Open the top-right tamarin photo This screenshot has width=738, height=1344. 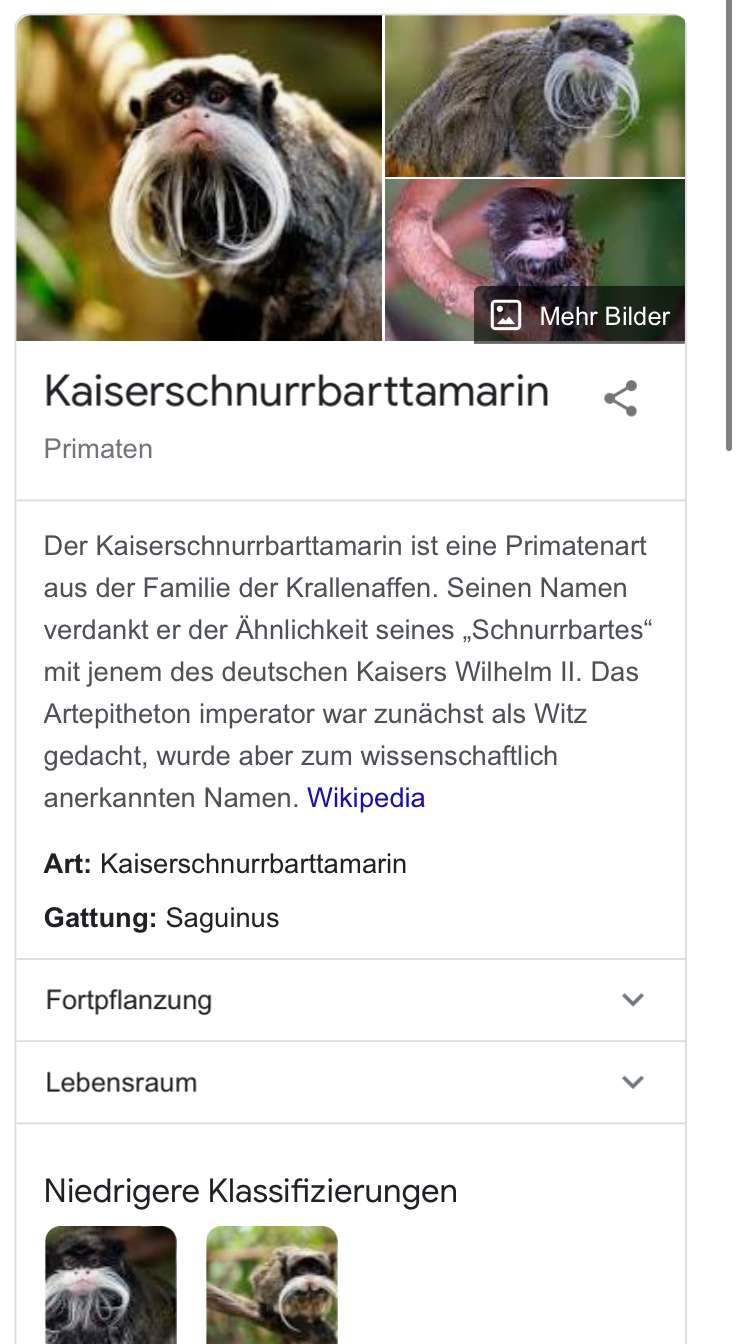tap(535, 96)
